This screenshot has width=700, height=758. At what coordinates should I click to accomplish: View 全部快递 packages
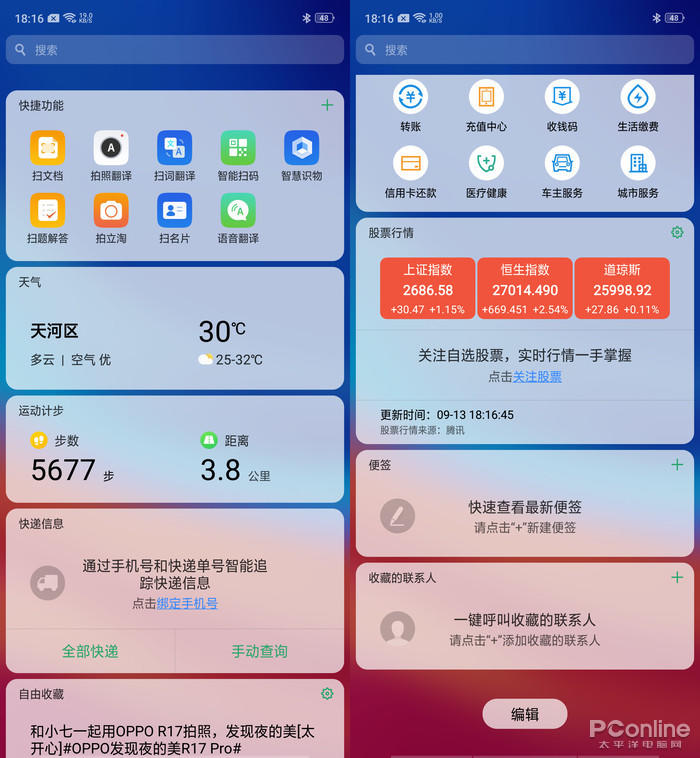pyautogui.click(x=90, y=651)
